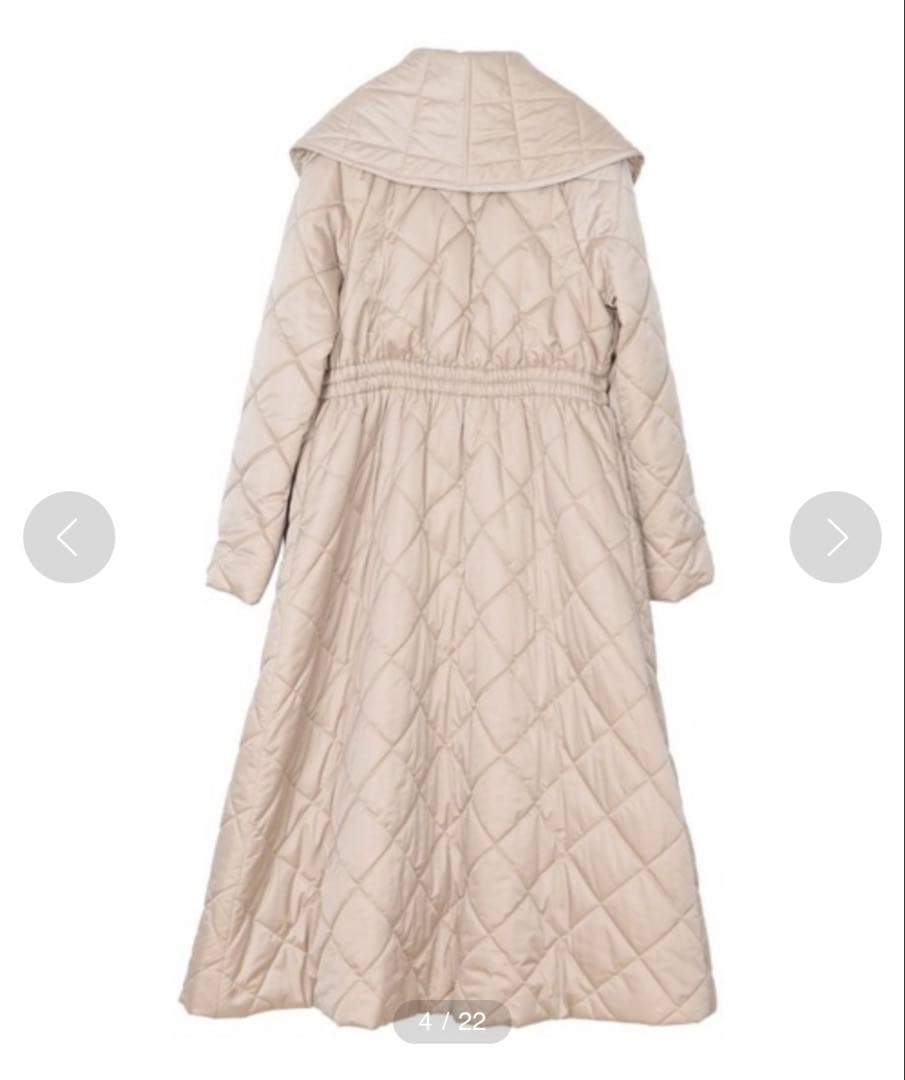Go to the previous product image
Image resolution: width=905 pixels, height=1080 pixels.
[68, 537]
